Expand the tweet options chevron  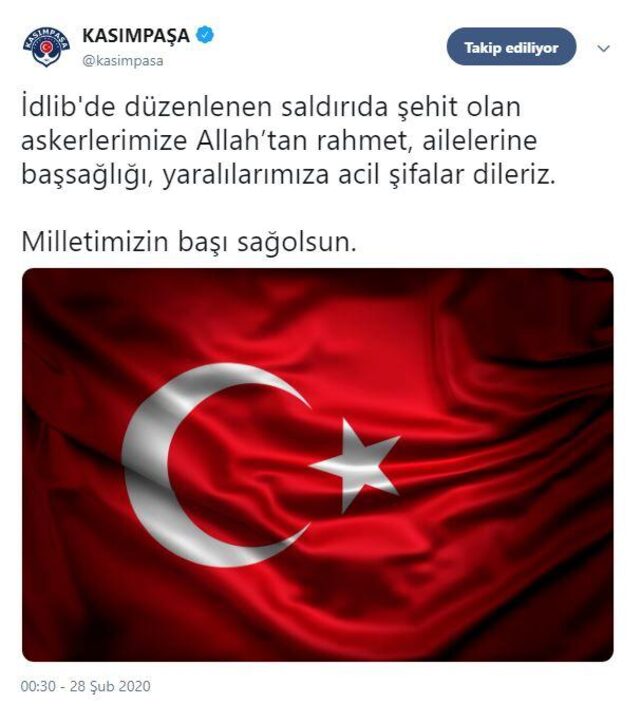click(603, 47)
